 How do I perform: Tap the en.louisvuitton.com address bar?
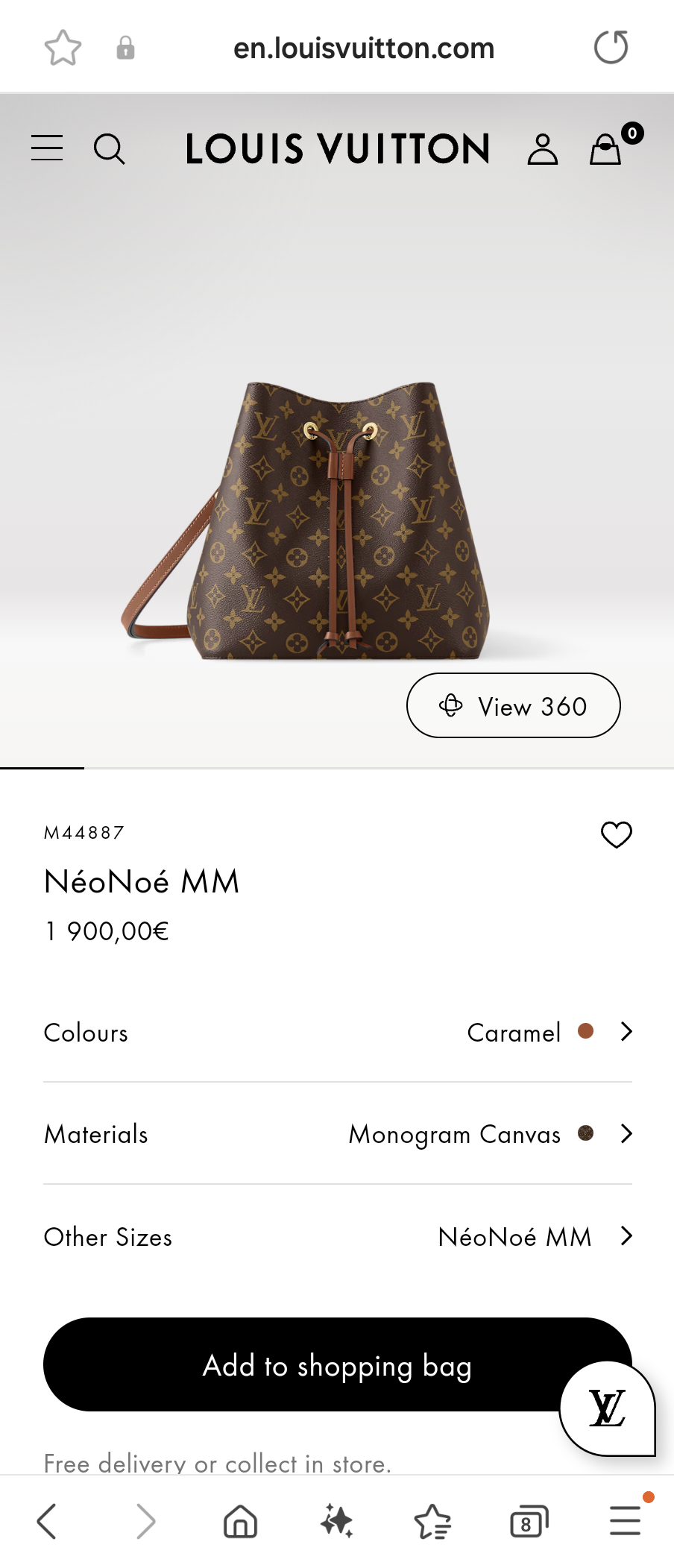pyautogui.click(x=365, y=47)
